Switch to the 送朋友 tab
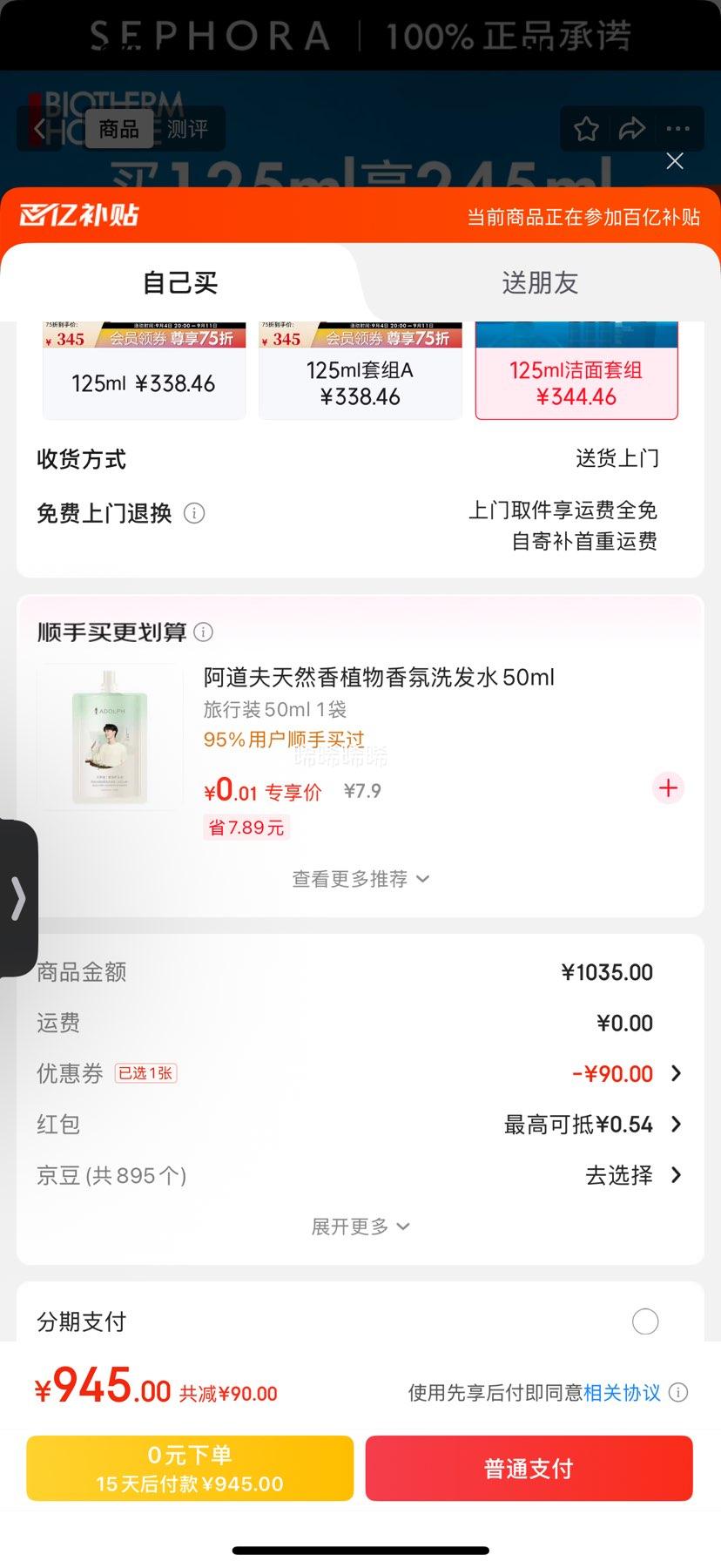The image size is (721, 1568). (540, 282)
